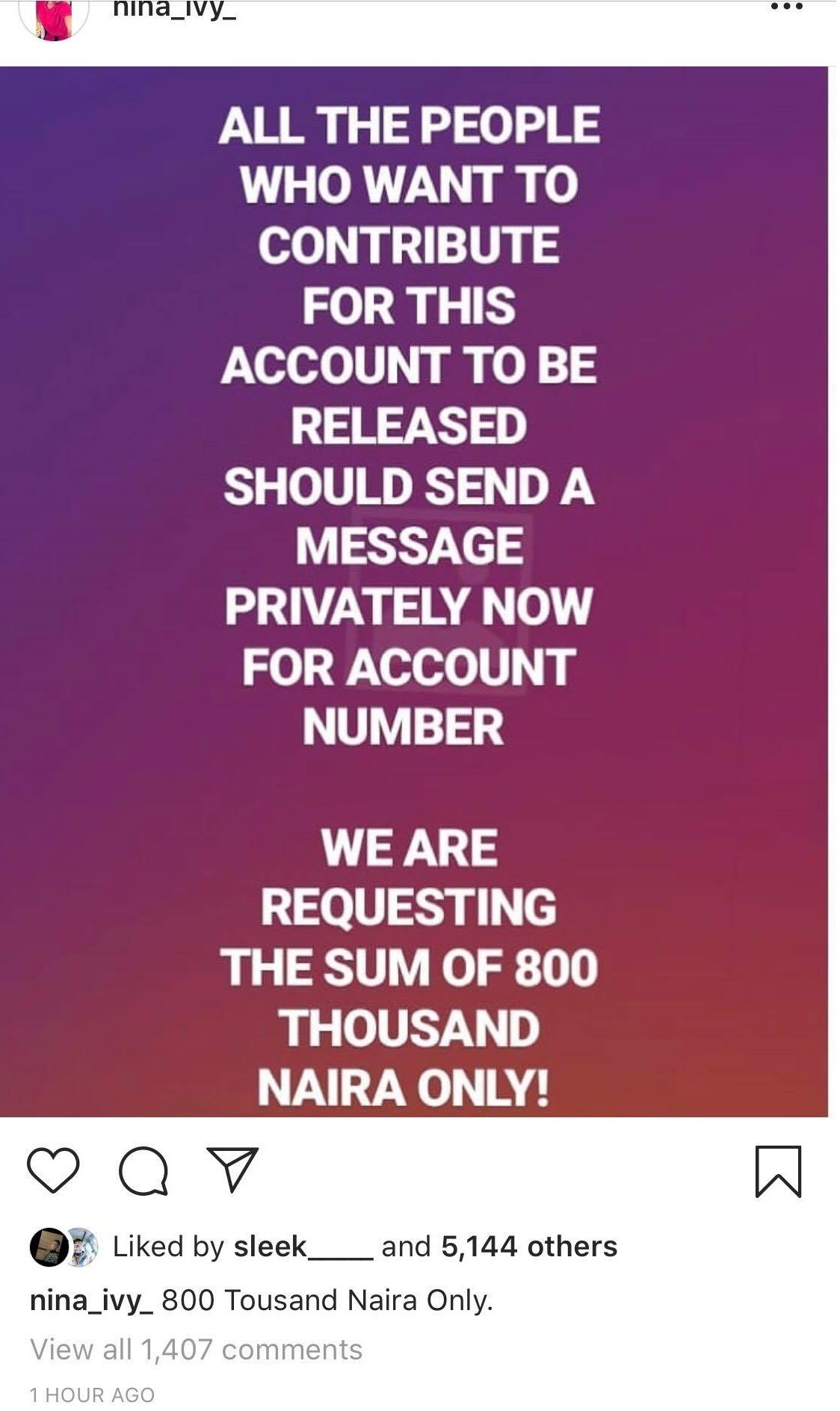Open nina_ivy_ profile from the header
Viewport: 840px width, 1411px height.
[x=174, y=10]
